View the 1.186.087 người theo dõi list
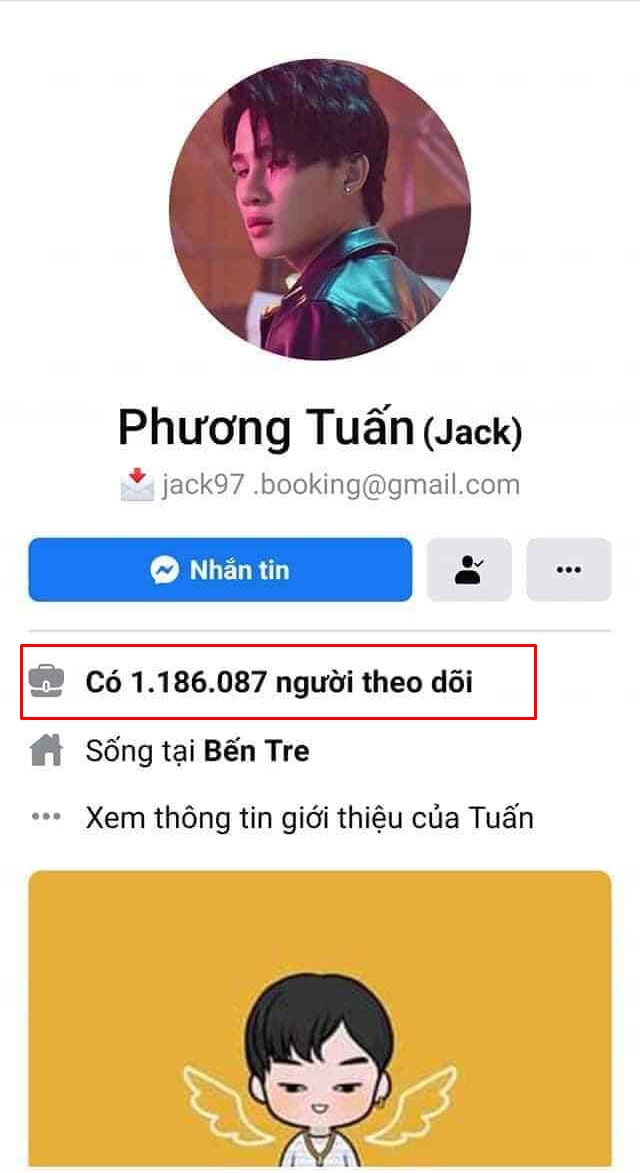640x1173 pixels. pos(279,682)
